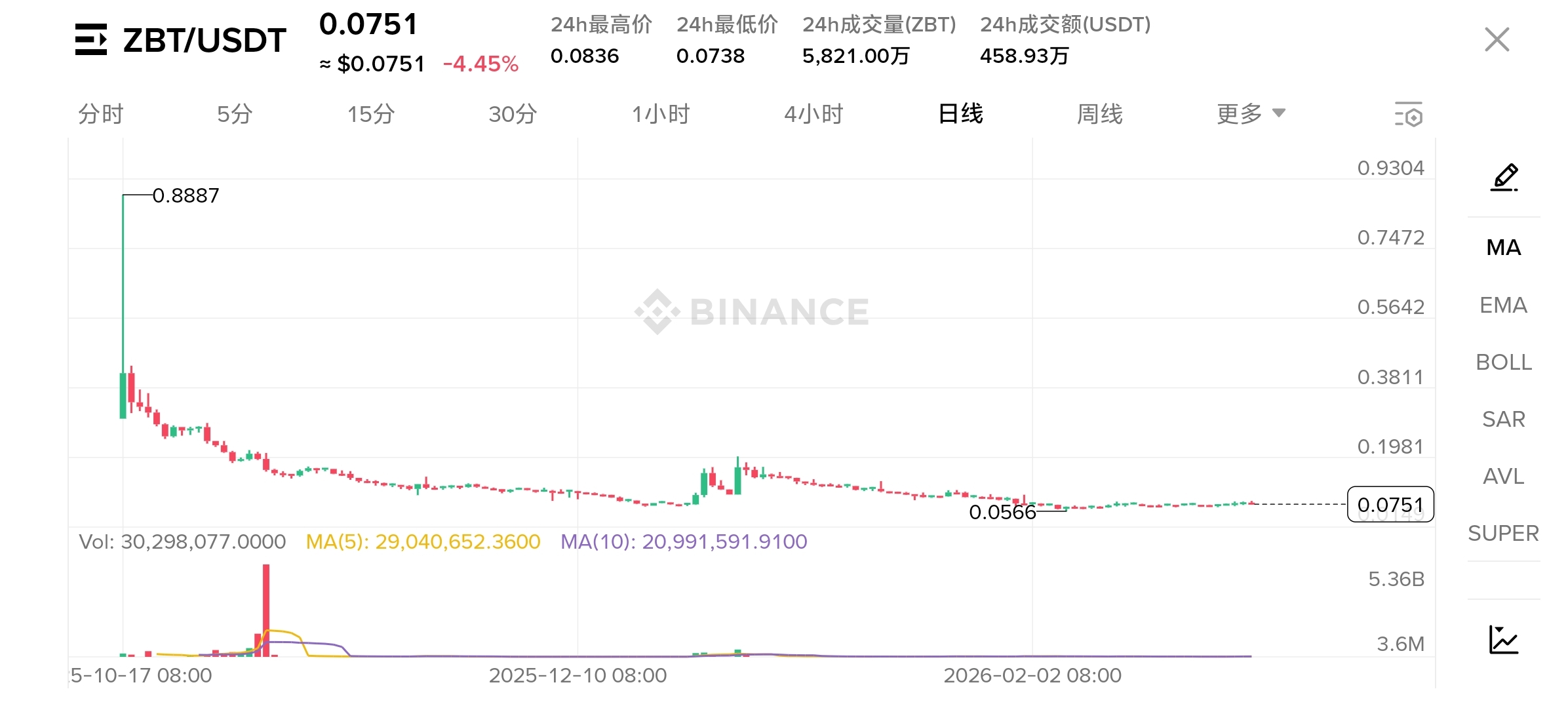The height and width of the screenshot is (708, 1568).
Task: Select the 日线 daily chart
Action: coord(960,114)
